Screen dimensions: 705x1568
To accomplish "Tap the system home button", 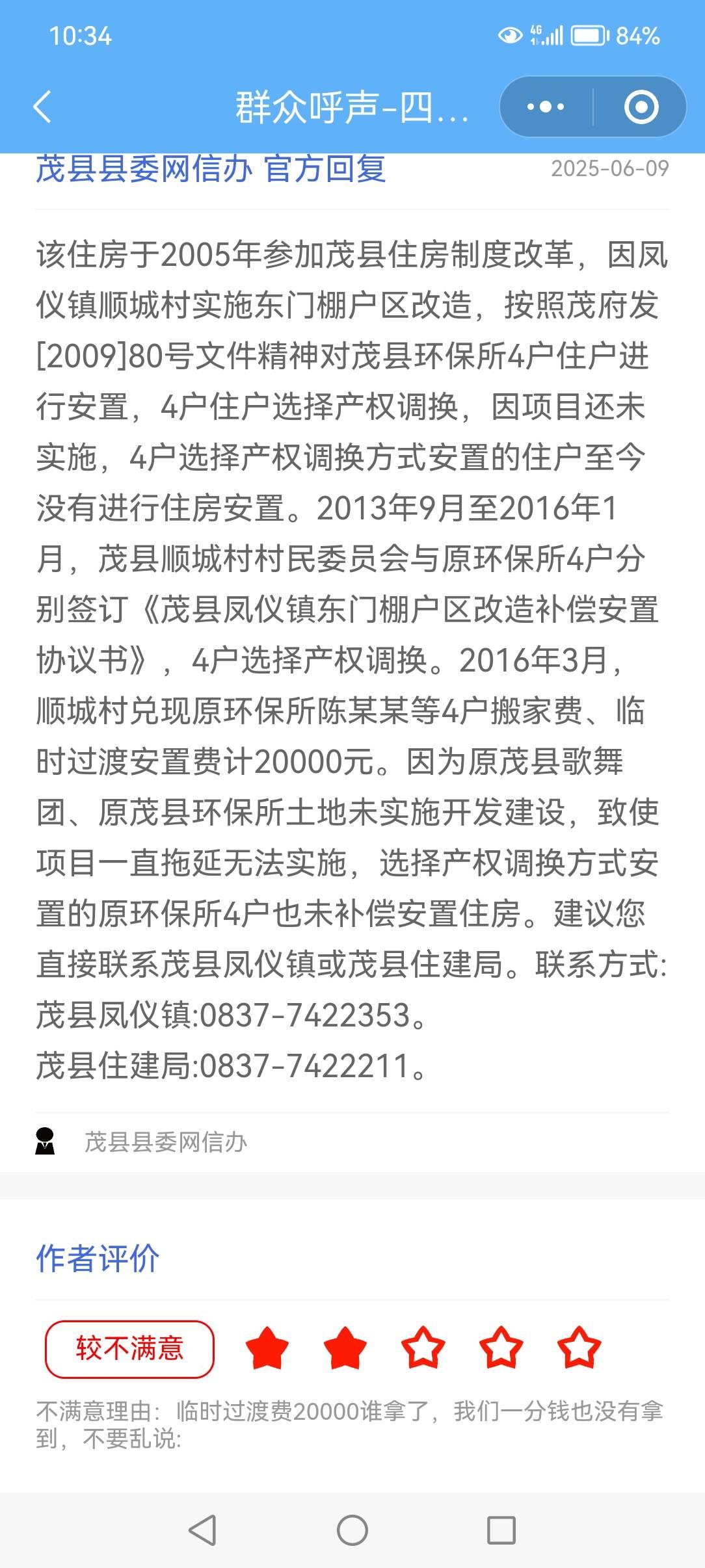I will pos(352,1530).
